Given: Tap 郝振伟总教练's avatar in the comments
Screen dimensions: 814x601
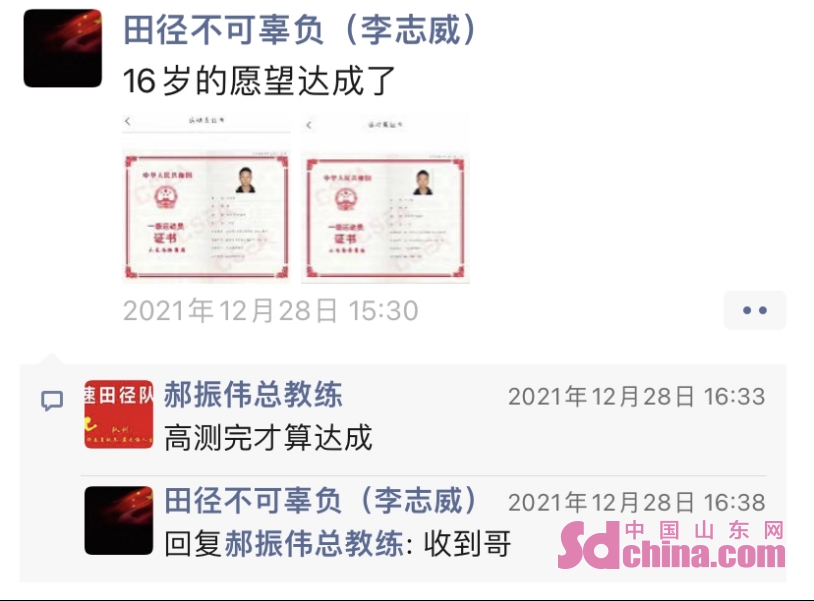Looking at the screenshot, I should point(118,414).
